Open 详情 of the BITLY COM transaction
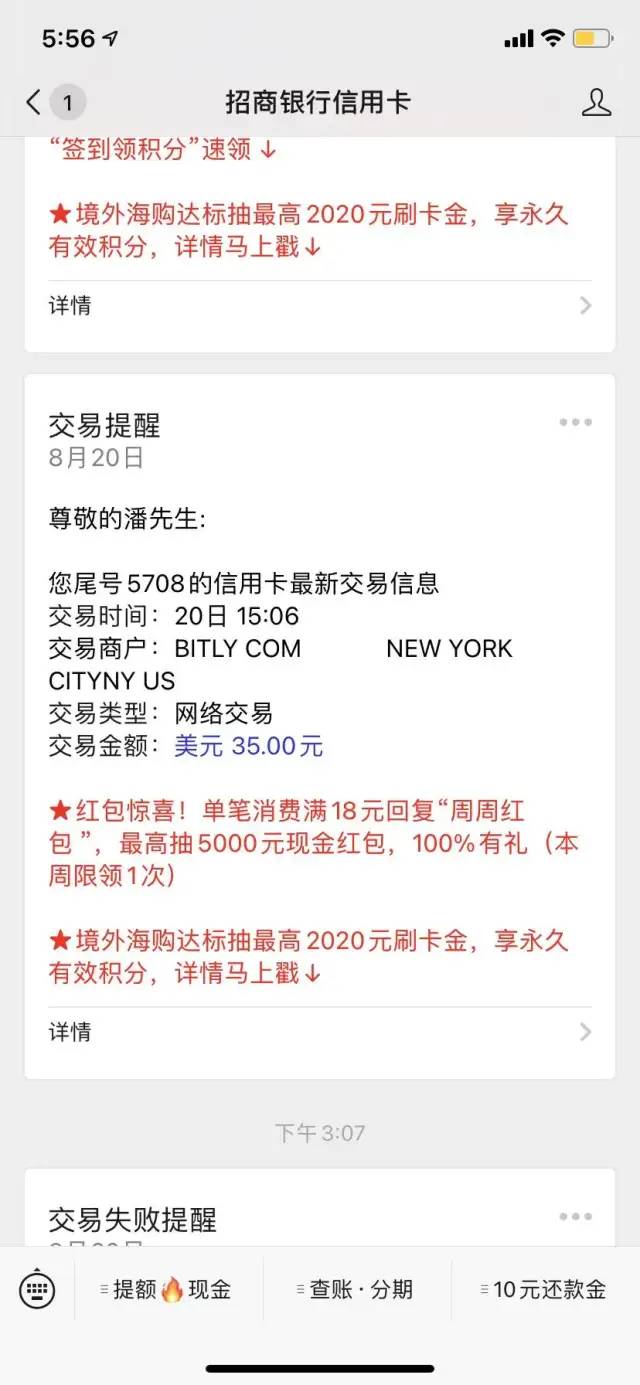The width and height of the screenshot is (640, 1385). pyautogui.click(x=320, y=1032)
